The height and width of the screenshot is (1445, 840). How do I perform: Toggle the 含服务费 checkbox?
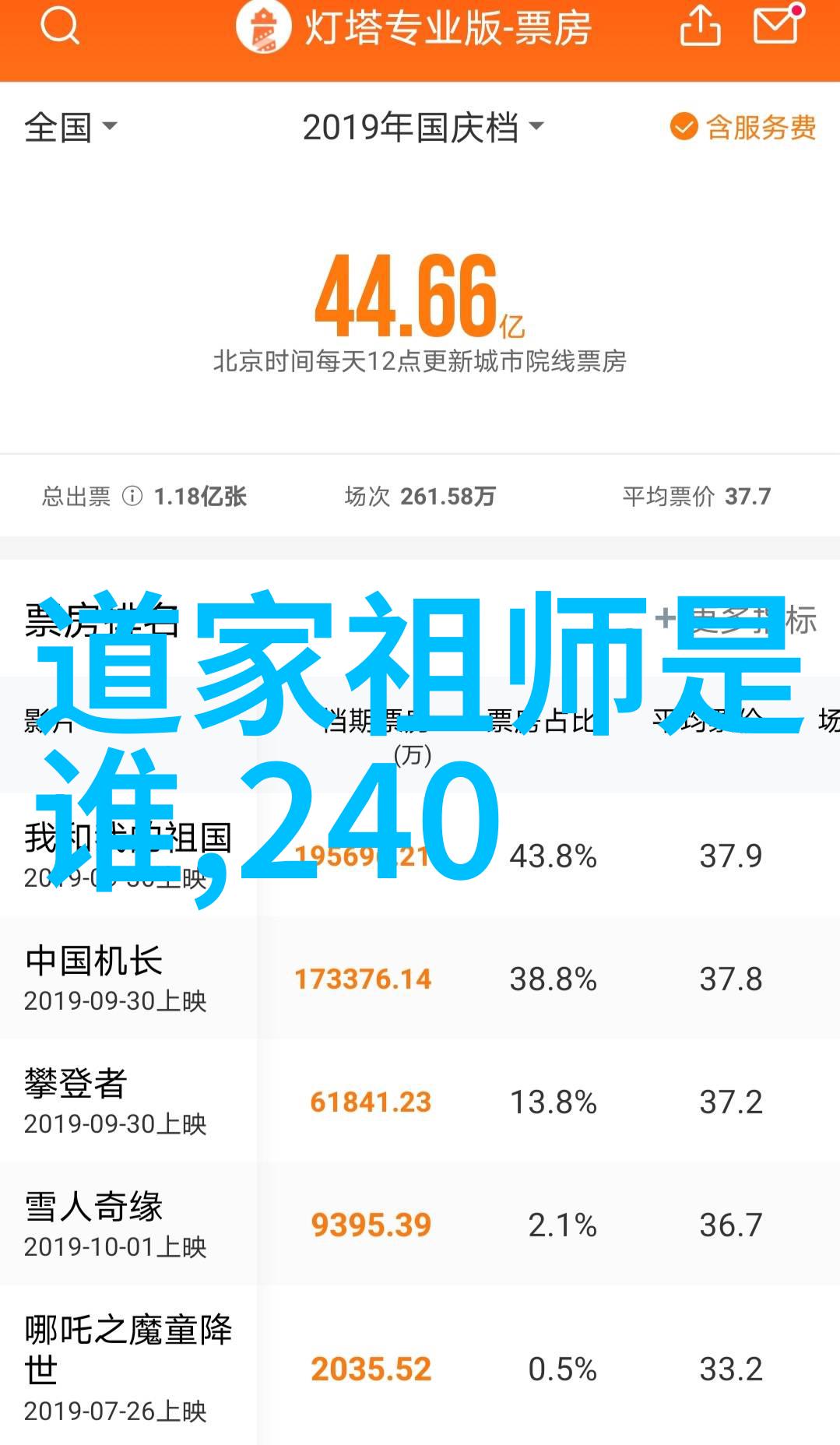coord(743,127)
